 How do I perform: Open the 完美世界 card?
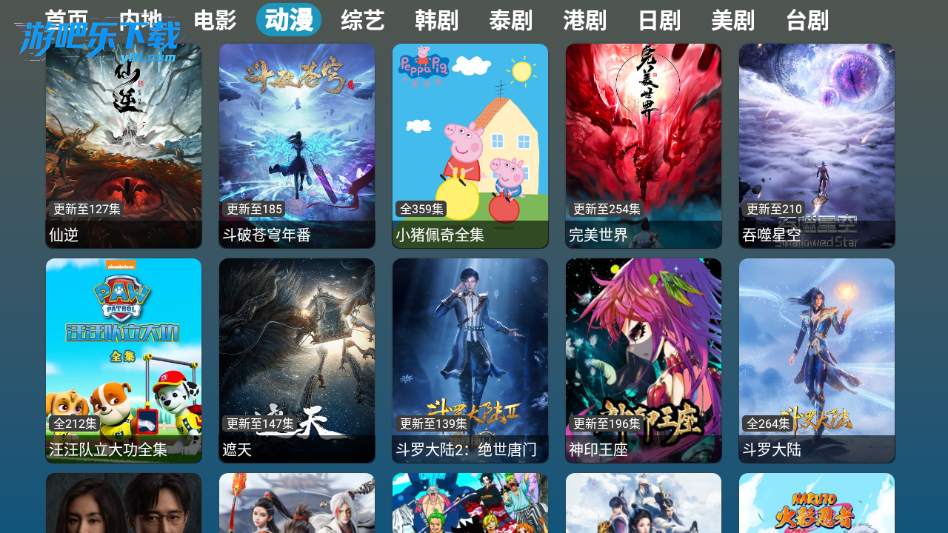pos(643,145)
